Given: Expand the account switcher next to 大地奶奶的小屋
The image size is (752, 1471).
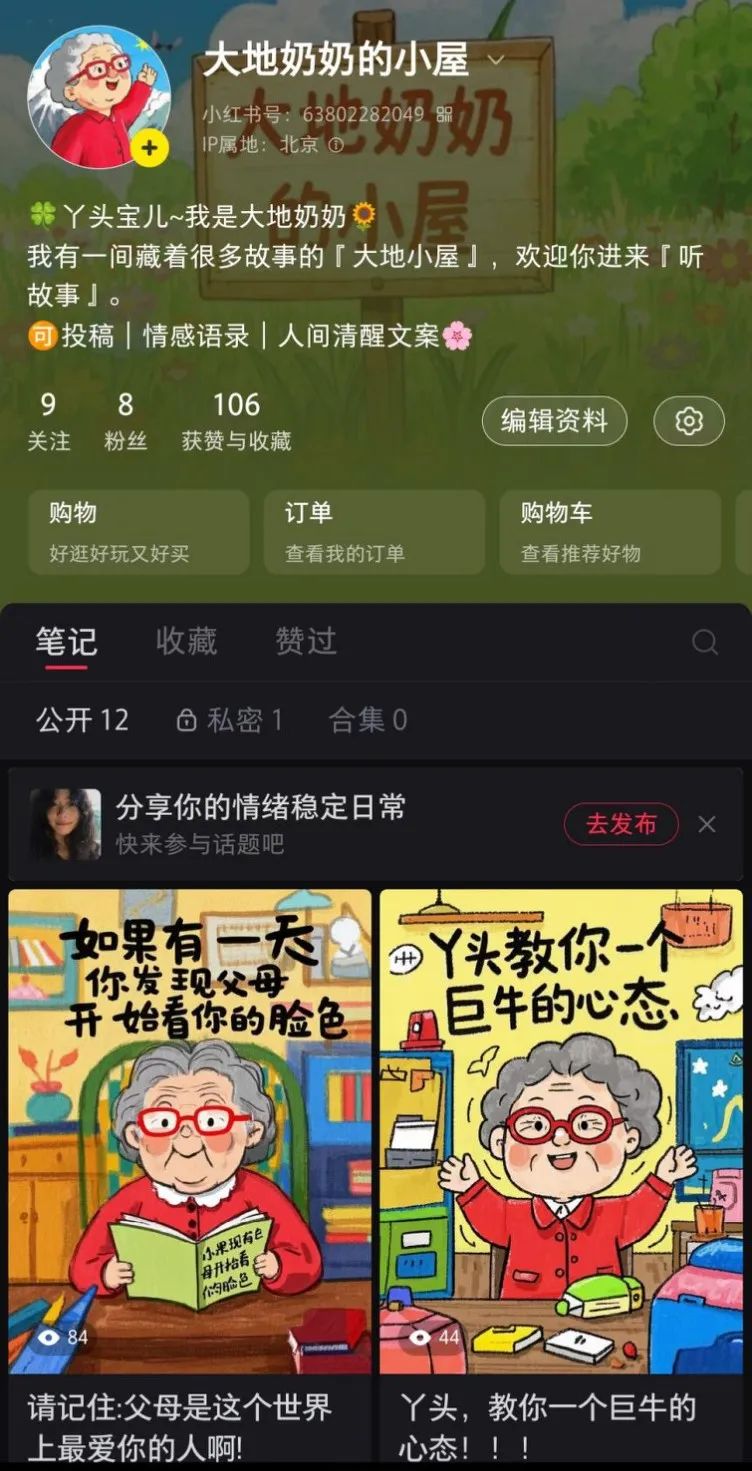Looking at the screenshot, I should tap(496, 60).
